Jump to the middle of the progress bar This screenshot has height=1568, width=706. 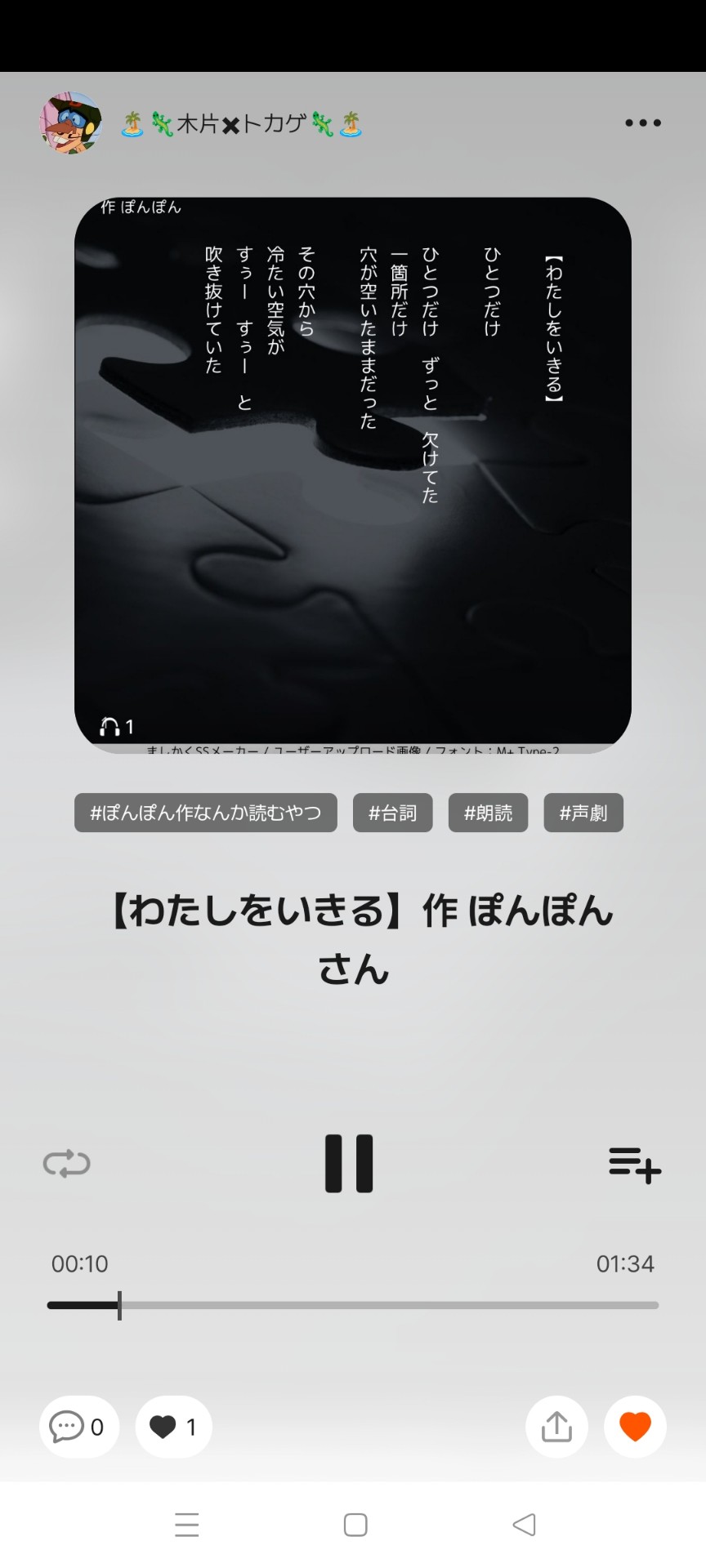(x=353, y=1305)
